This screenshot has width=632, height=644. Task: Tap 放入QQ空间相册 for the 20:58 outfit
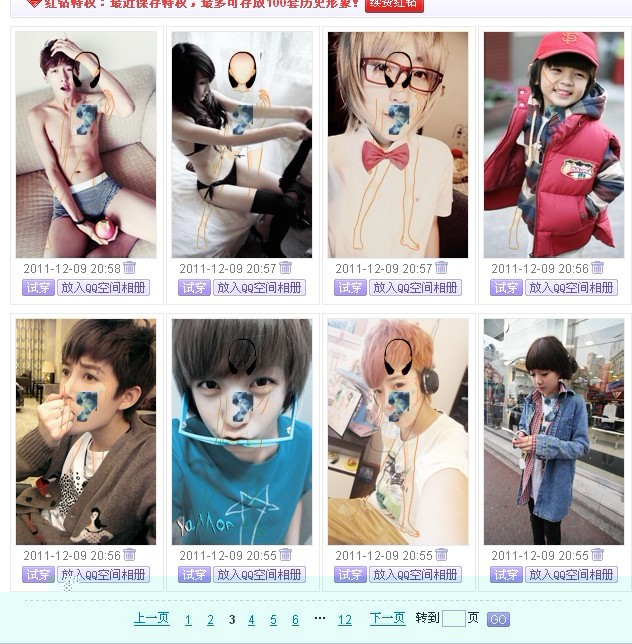103,287
